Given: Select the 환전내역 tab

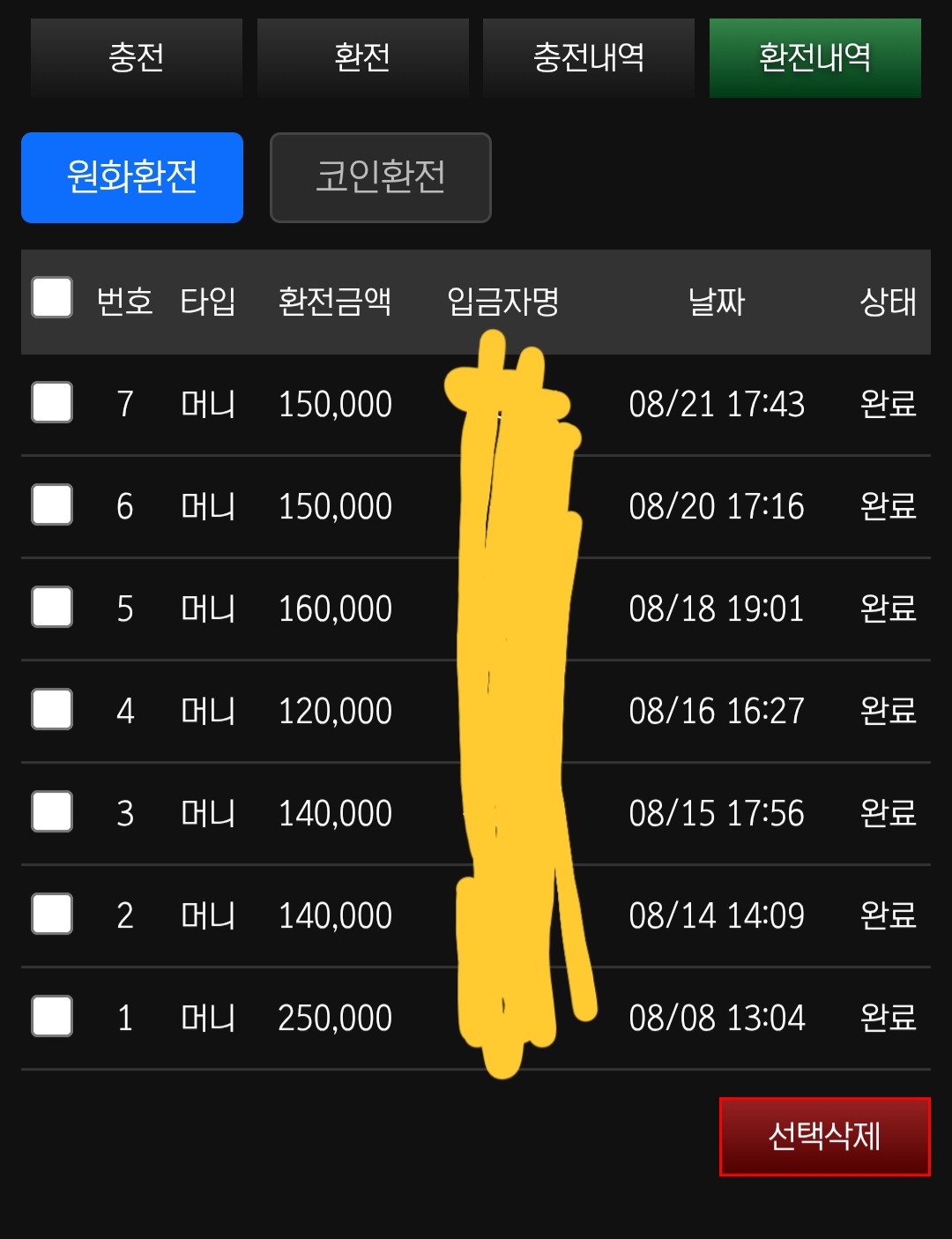Looking at the screenshot, I should pos(814,57).
